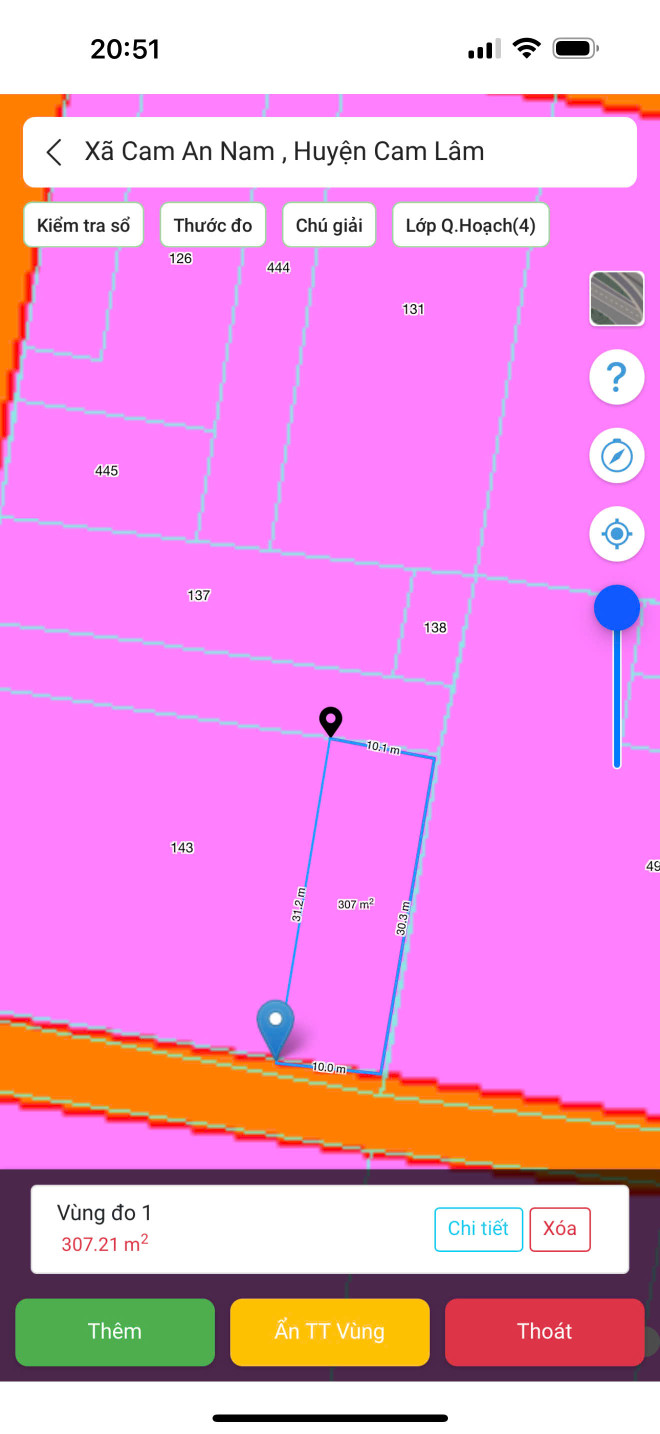
Task: Hide area info with Ẩn TT Vùng
Action: click(x=330, y=1331)
